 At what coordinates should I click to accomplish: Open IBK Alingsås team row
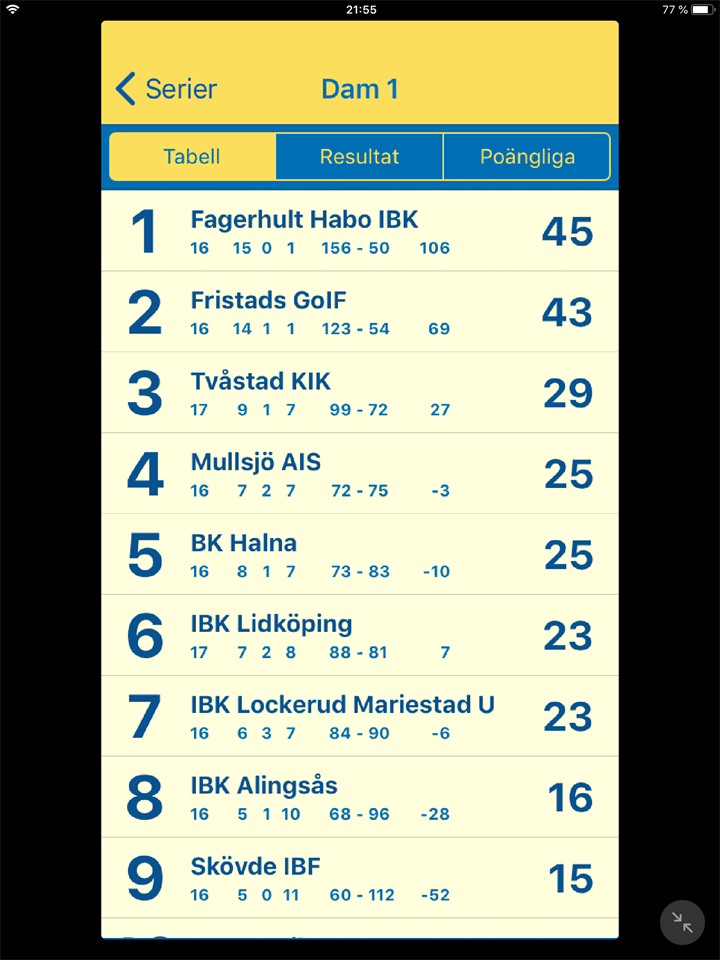360,798
